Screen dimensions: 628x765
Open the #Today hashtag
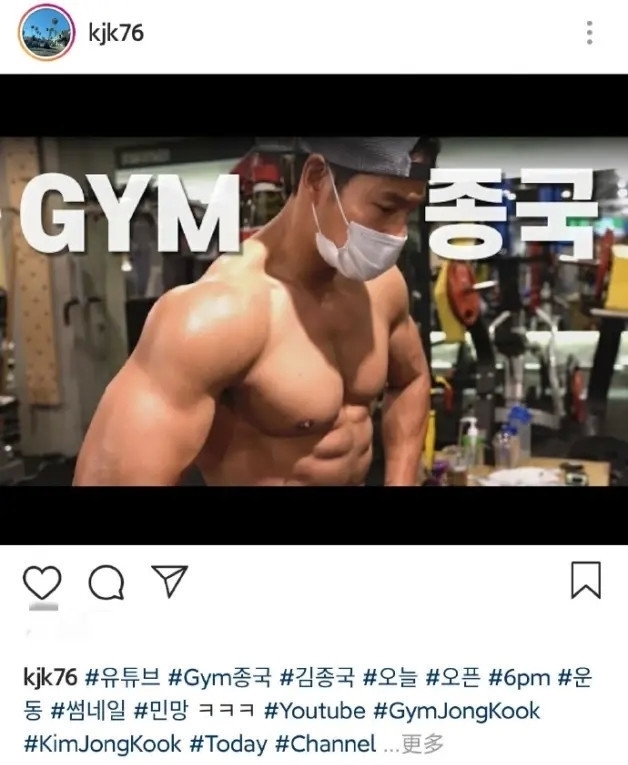(x=229, y=743)
